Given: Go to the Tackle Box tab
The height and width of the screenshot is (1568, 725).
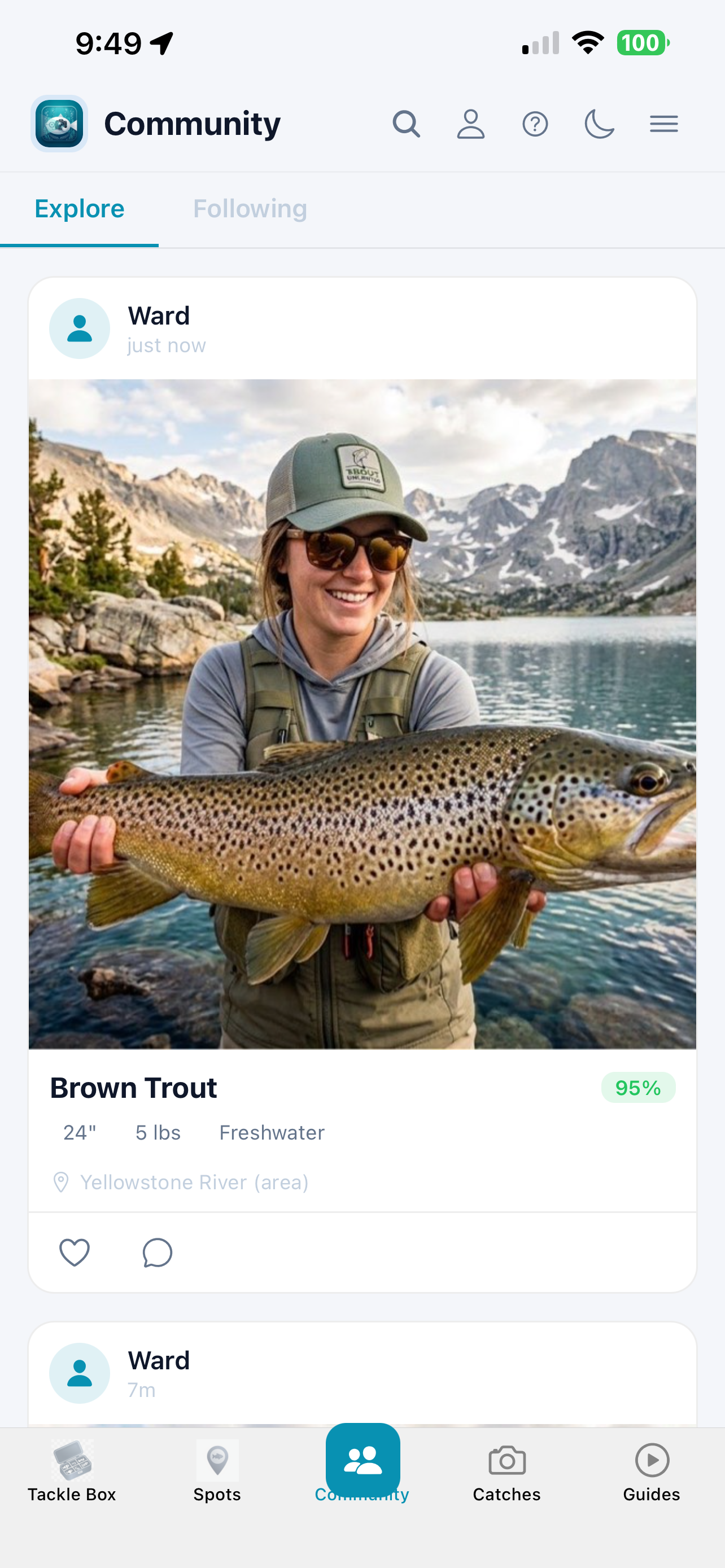Looking at the screenshot, I should [72, 1472].
